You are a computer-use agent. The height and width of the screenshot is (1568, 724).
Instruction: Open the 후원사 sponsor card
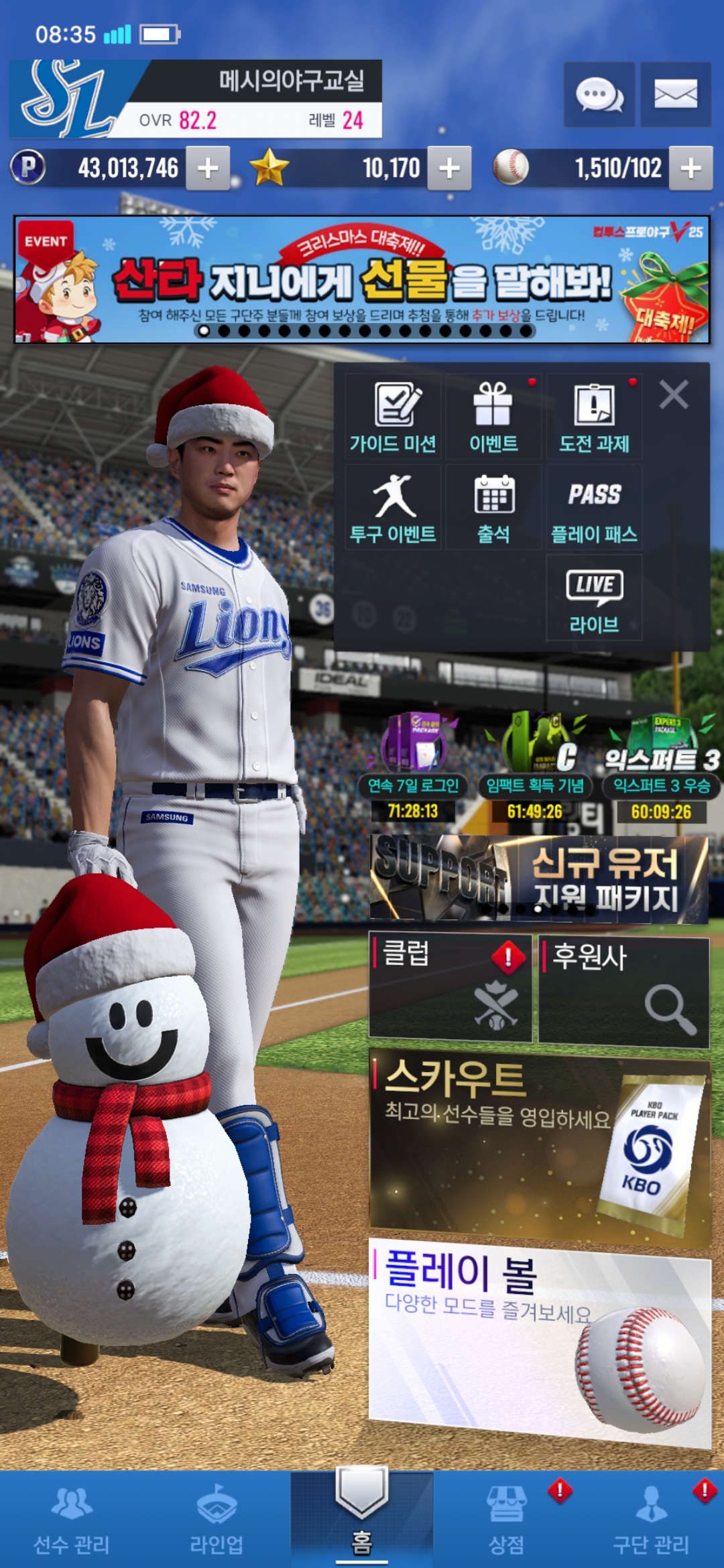623,991
